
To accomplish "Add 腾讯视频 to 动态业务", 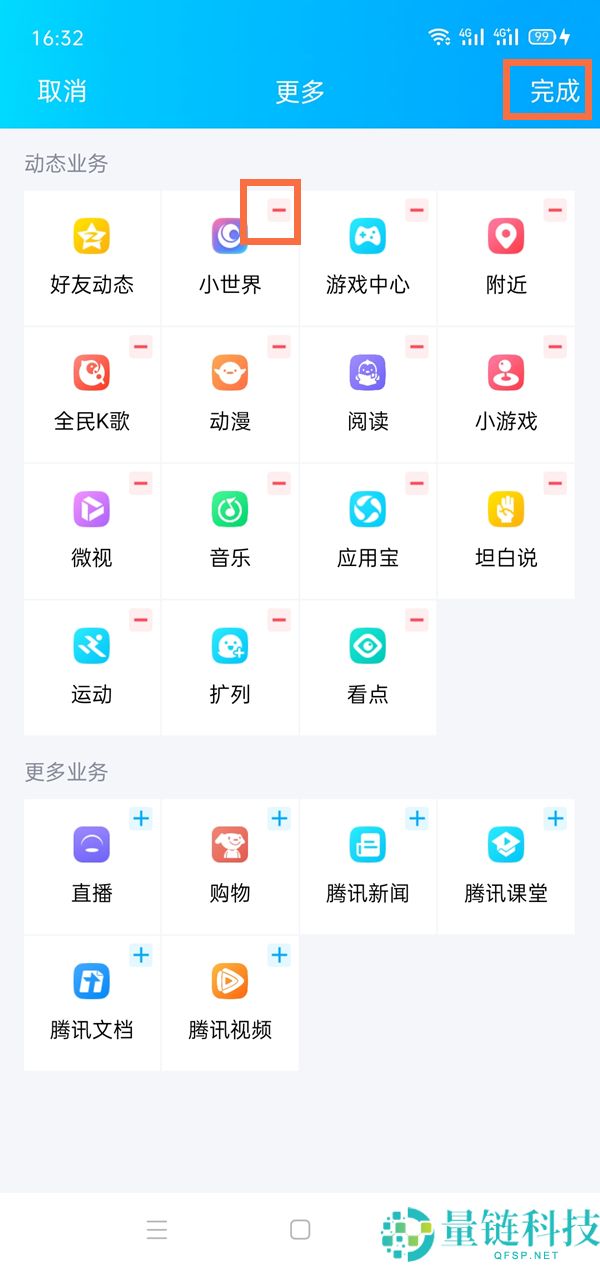I will click(279, 955).
